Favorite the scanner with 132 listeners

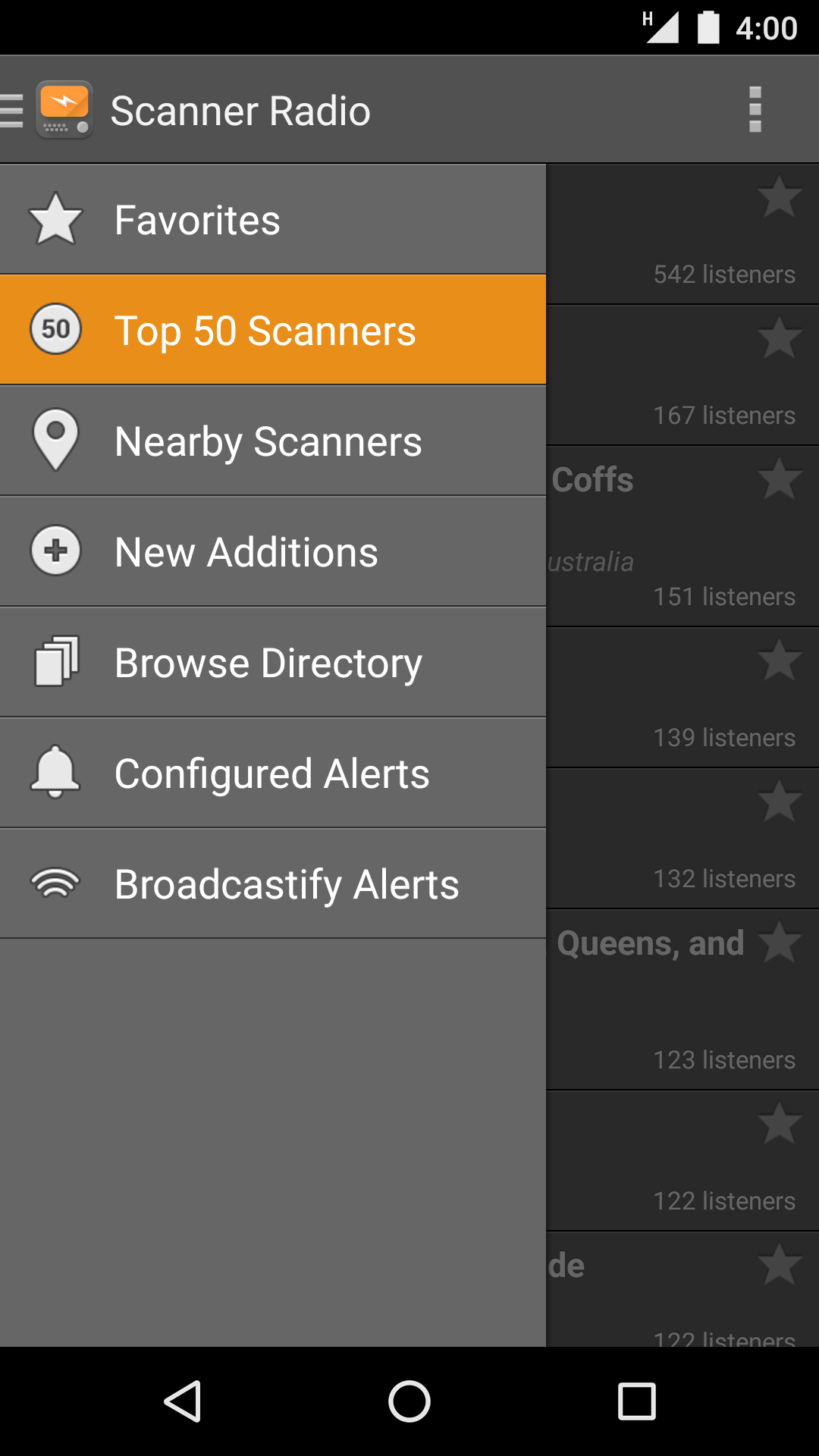click(780, 801)
